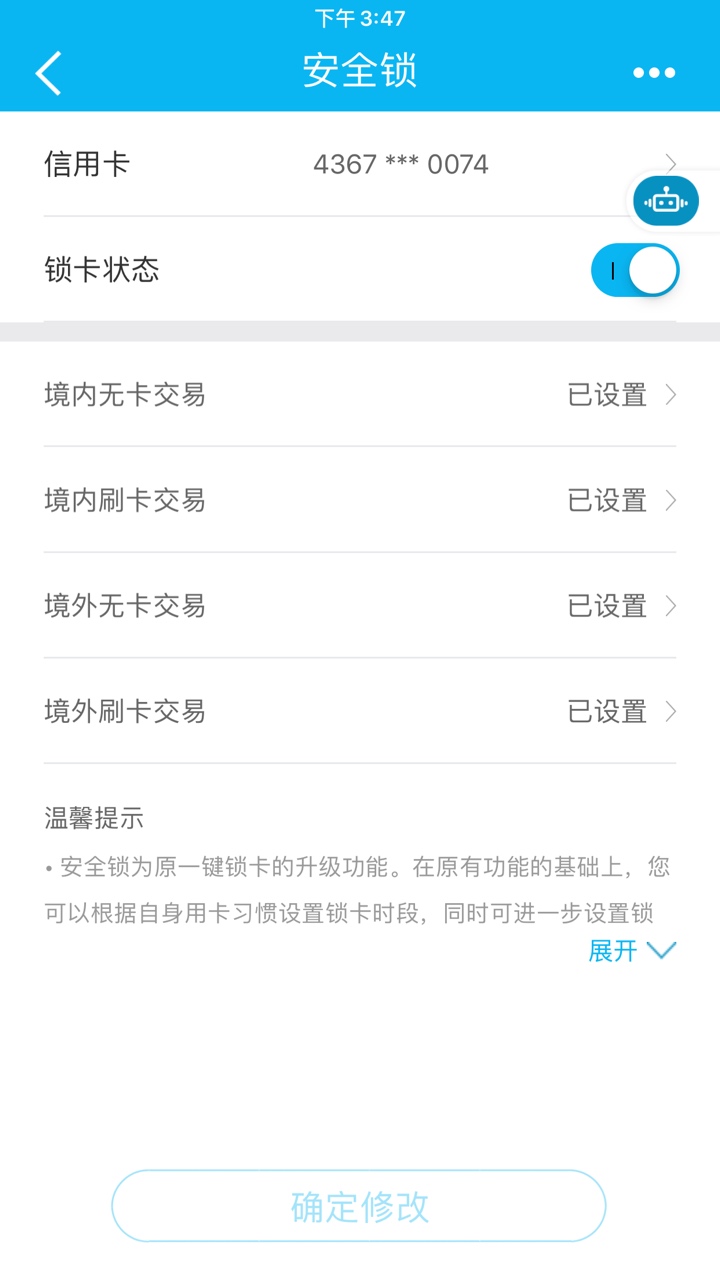Open the robot assistant icon
The image size is (720, 1280).
[x=665, y=201]
